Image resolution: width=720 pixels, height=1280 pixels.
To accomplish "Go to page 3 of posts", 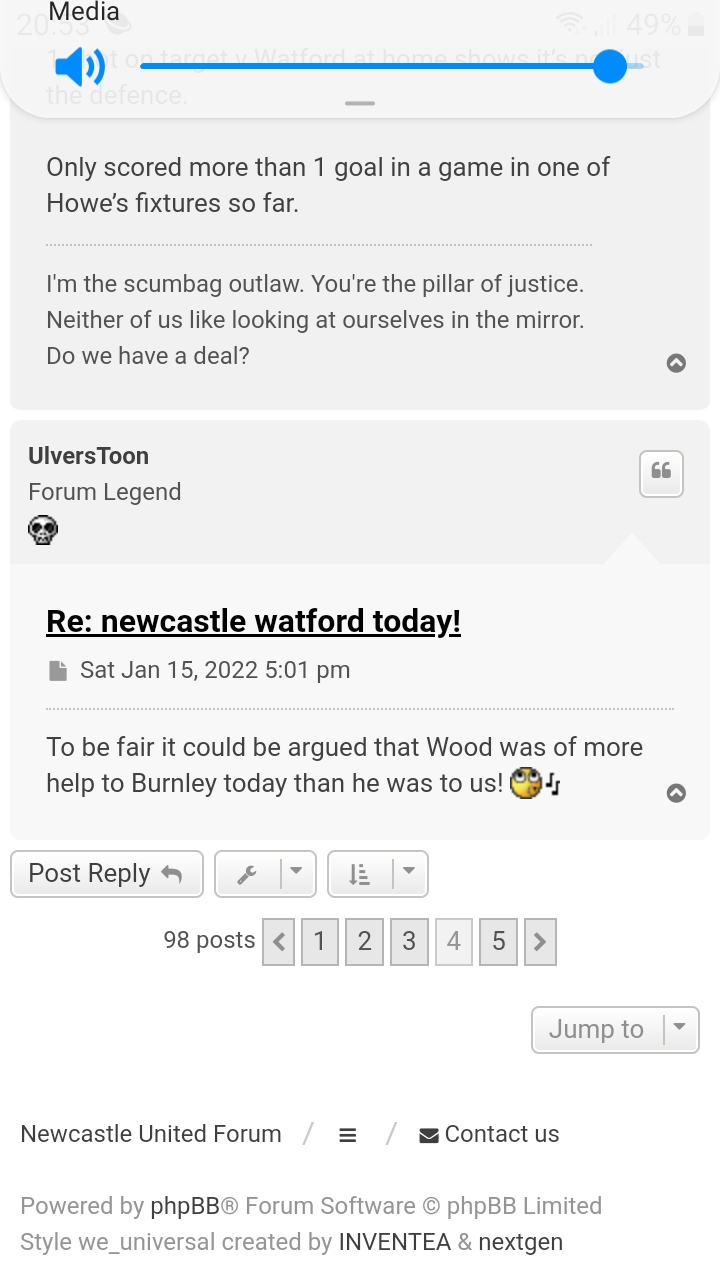I will pos(409,941).
